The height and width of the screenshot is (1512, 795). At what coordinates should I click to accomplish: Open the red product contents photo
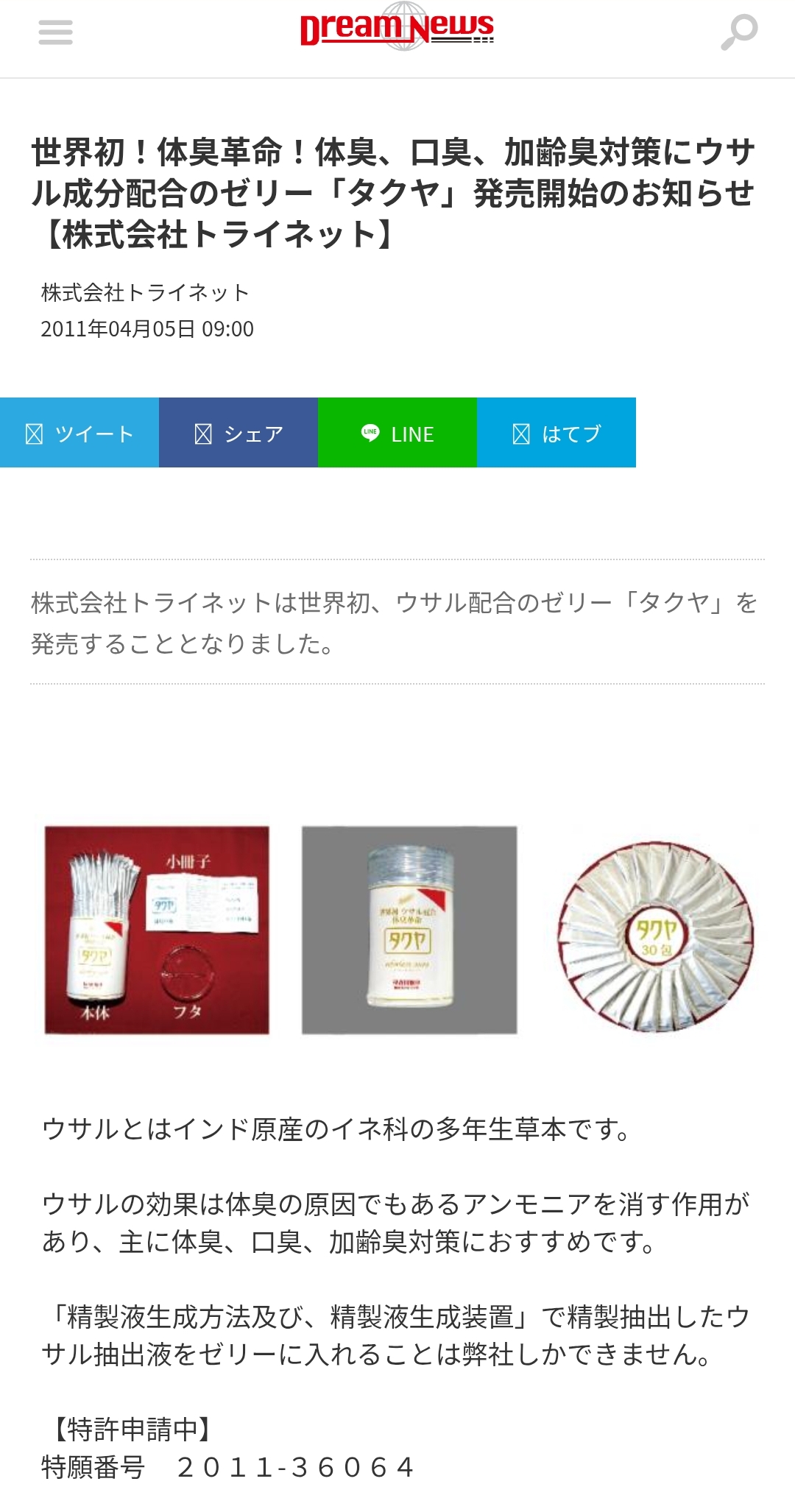click(157, 930)
